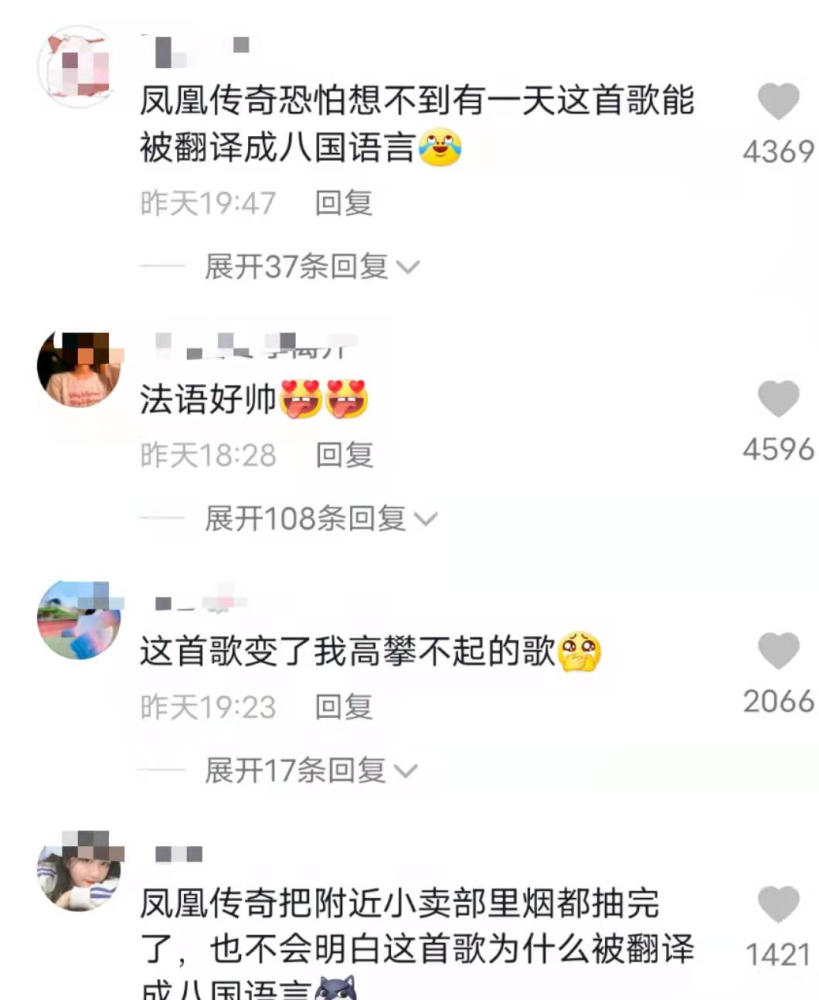Reply to the 法语好帅 comment

coord(343,455)
